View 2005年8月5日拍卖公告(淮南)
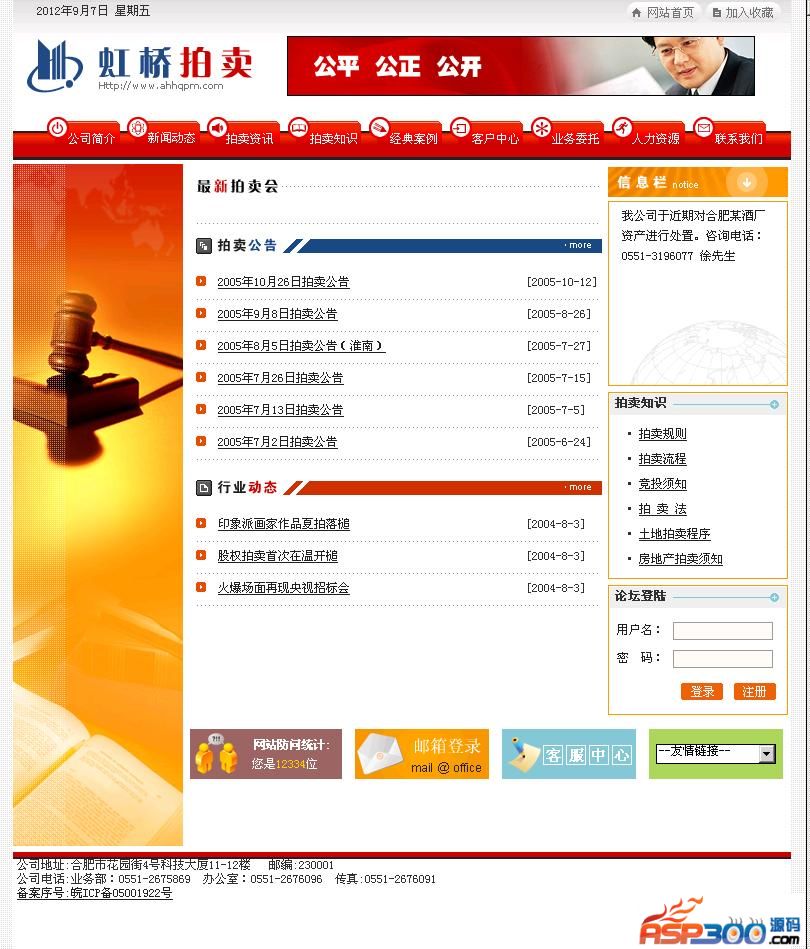The height and width of the screenshot is (949, 810). coord(300,346)
